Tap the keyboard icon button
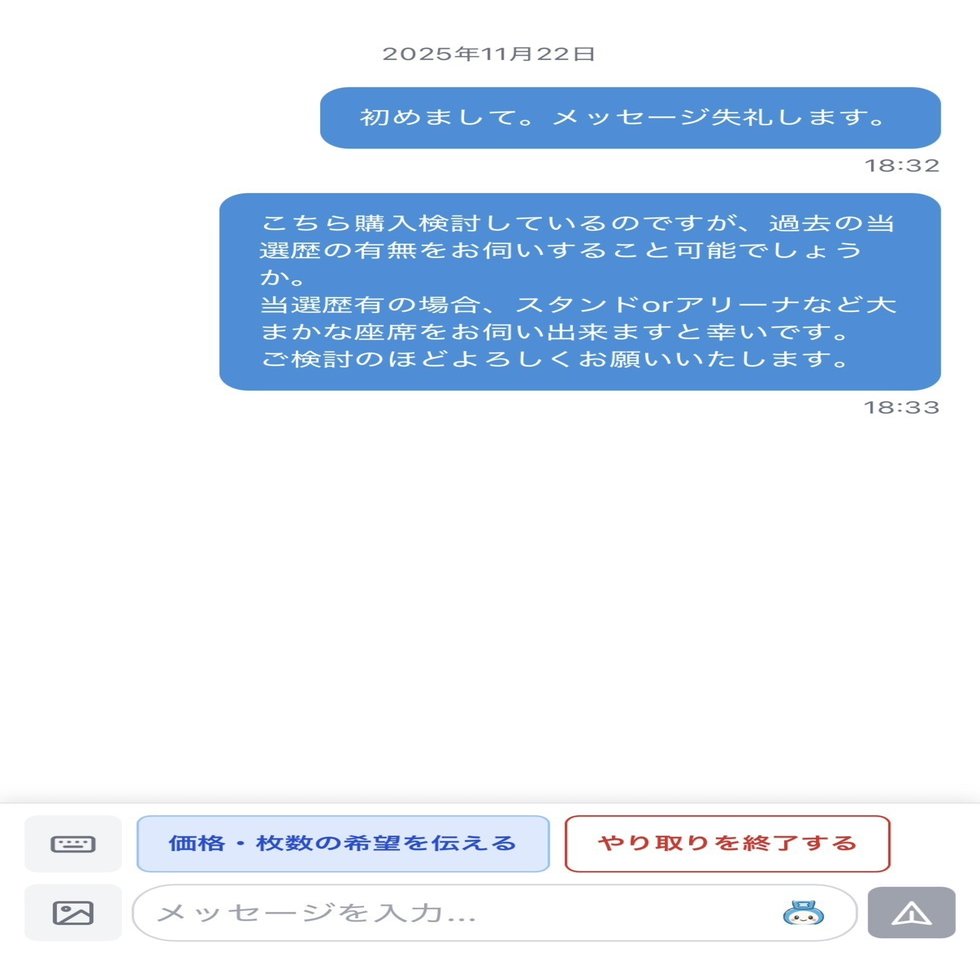Viewport: 980px width, 980px height. [x=73, y=844]
